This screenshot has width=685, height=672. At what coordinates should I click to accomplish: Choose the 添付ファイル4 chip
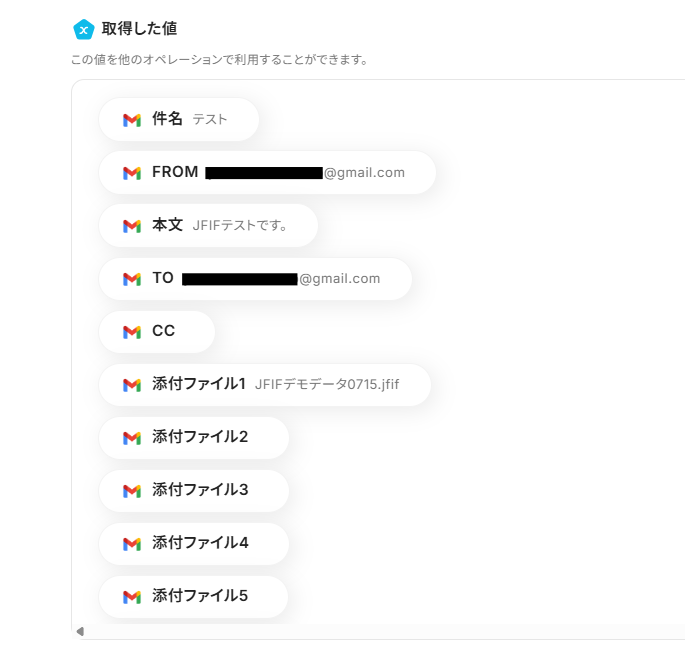tap(193, 543)
